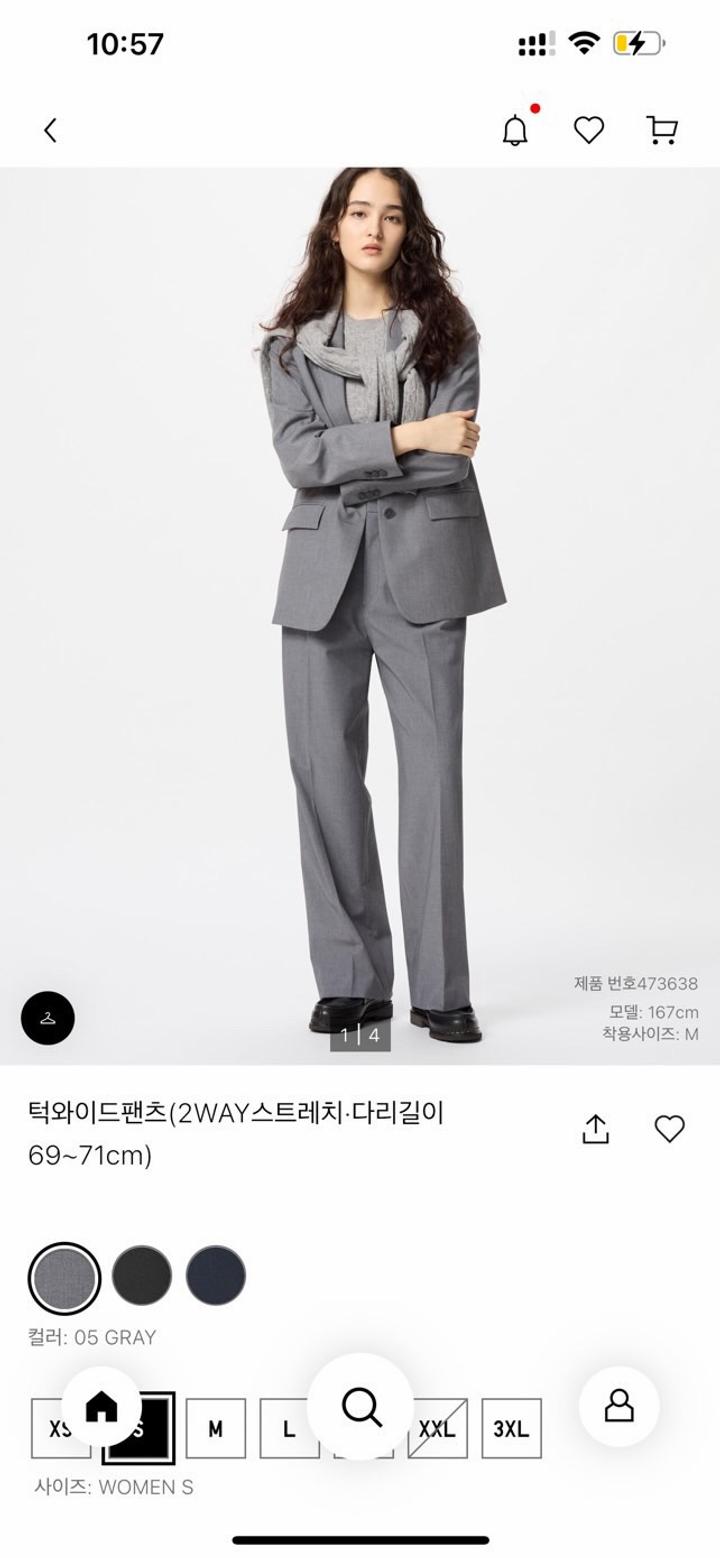Pick size 3XL

pos(511,1428)
